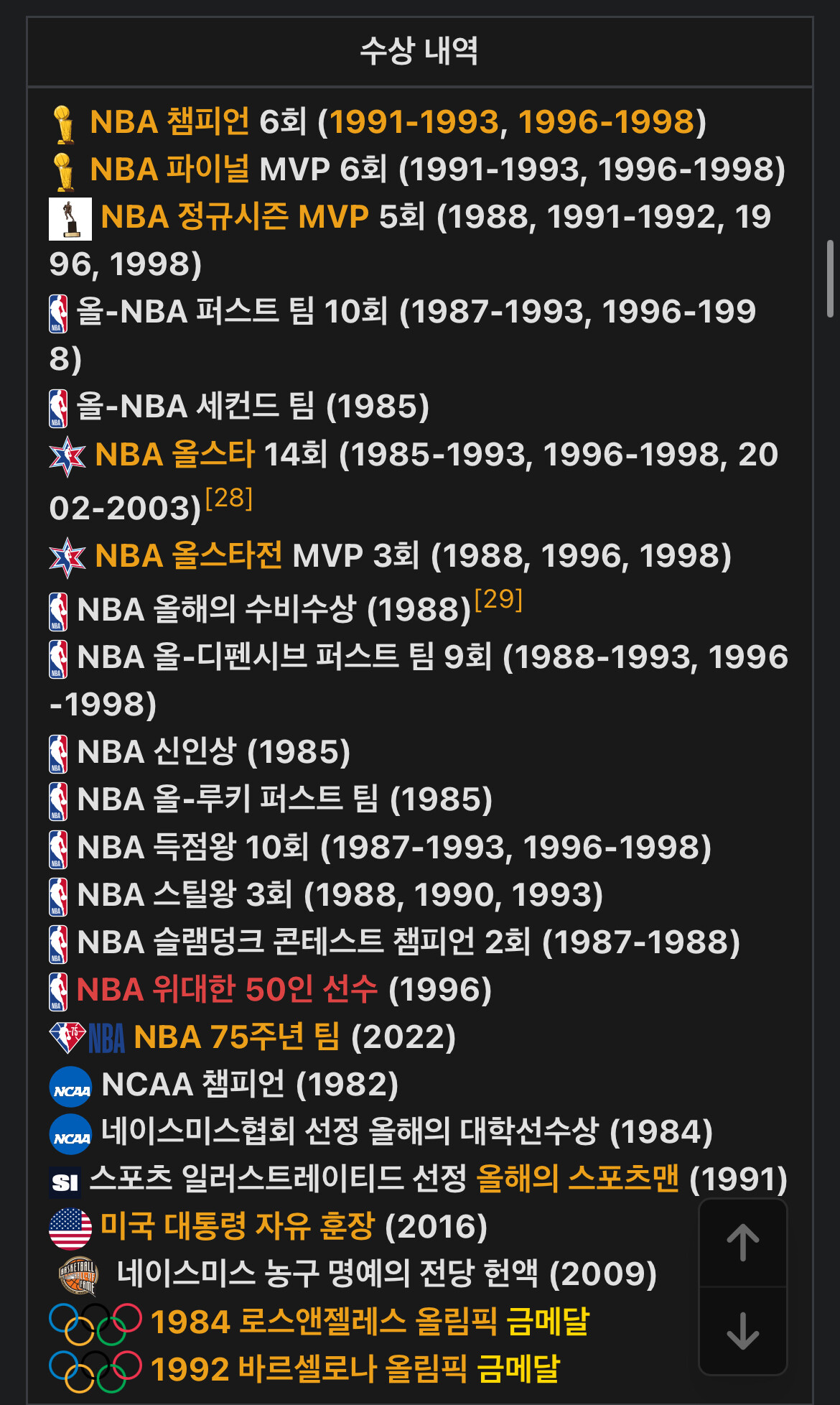Screen dimensions: 840x1405
Task: View footnote 29
Action: (x=498, y=599)
